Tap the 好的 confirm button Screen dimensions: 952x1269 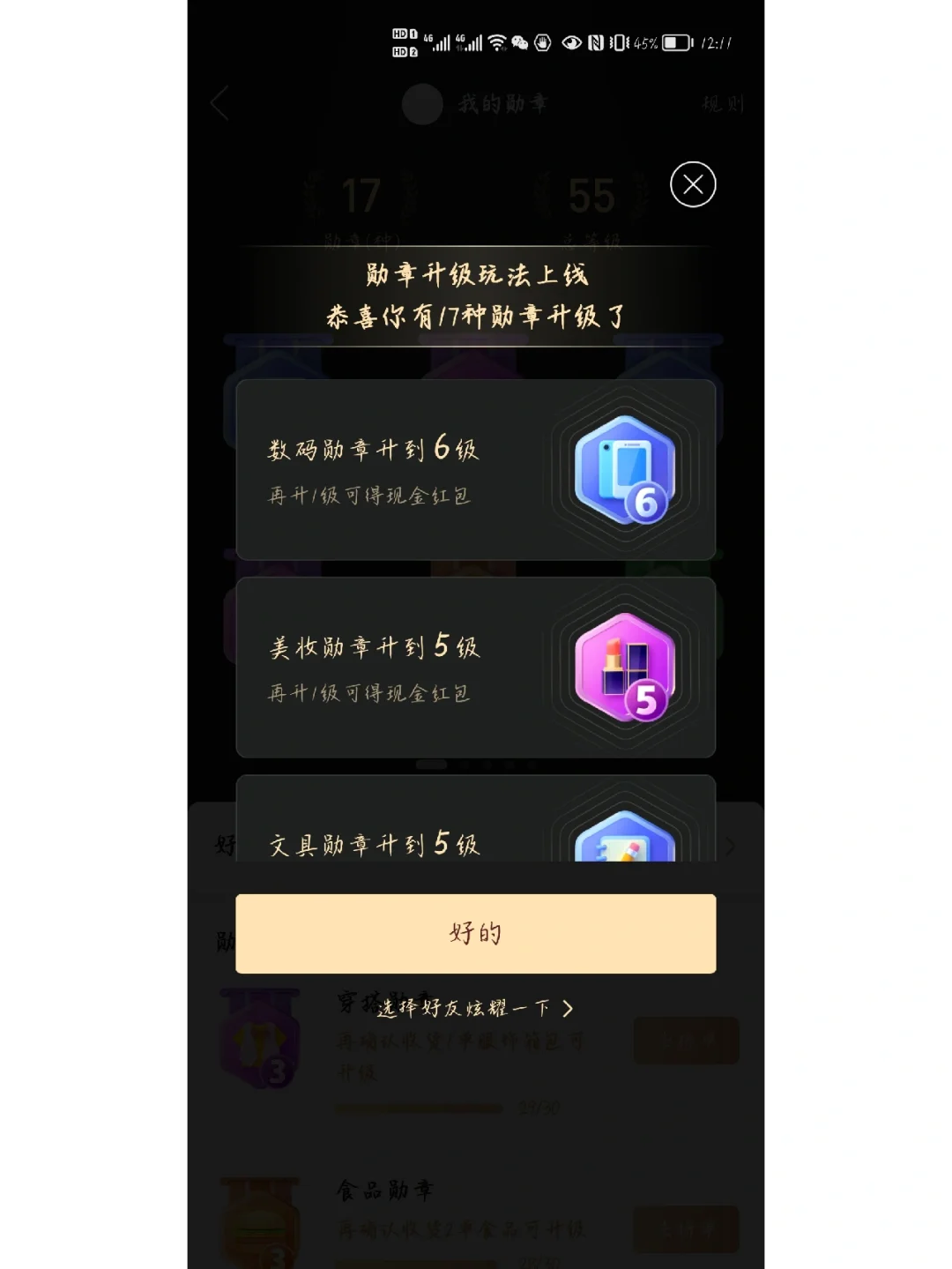coord(475,933)
